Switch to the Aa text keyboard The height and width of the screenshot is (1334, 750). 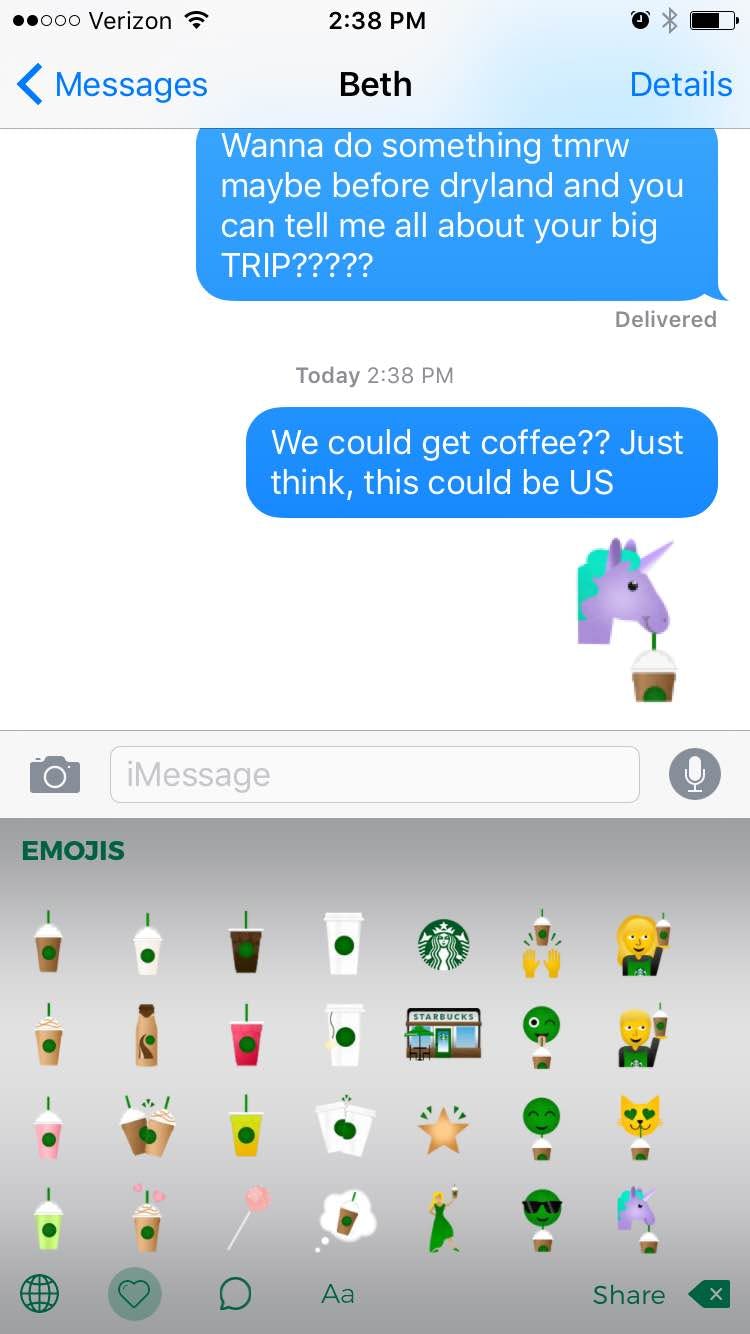[338, 1294]
